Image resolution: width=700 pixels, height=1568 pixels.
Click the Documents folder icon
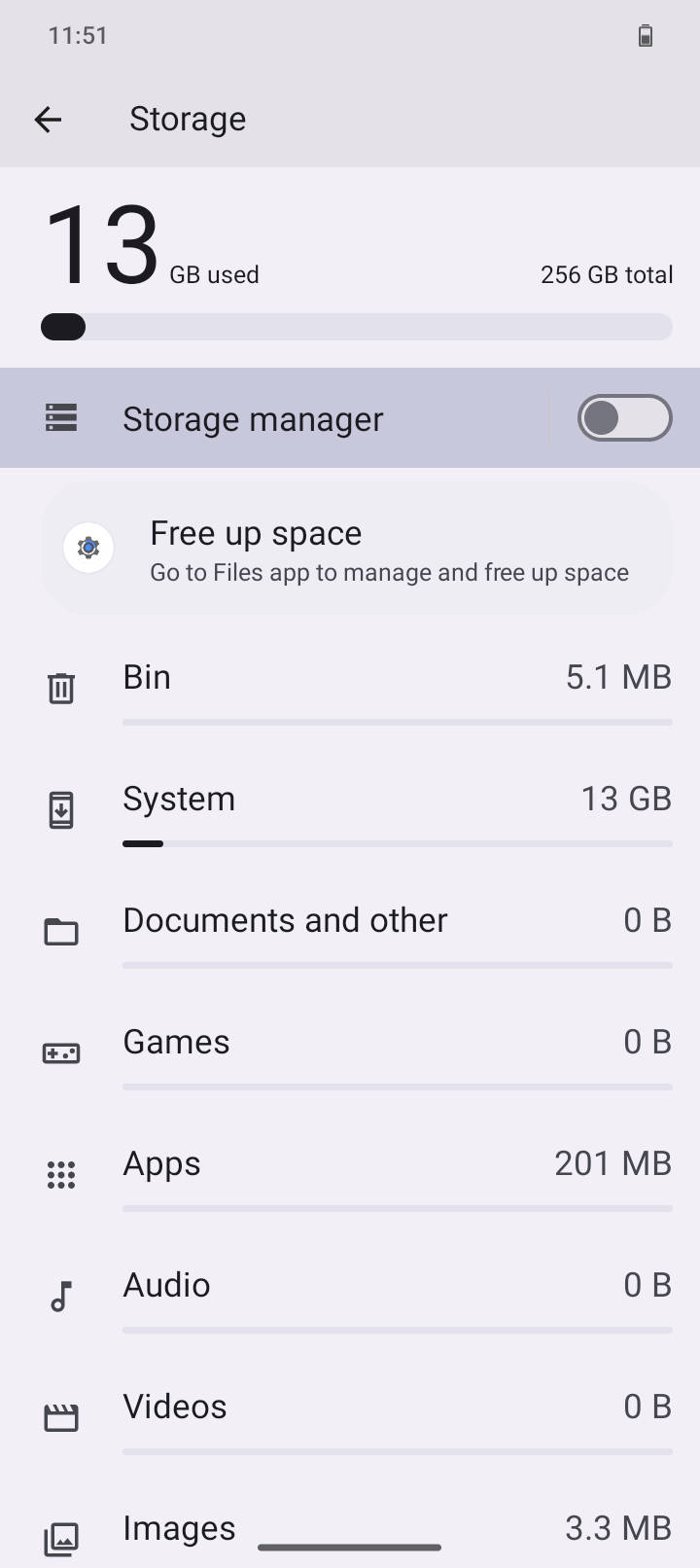coord(60,931)
